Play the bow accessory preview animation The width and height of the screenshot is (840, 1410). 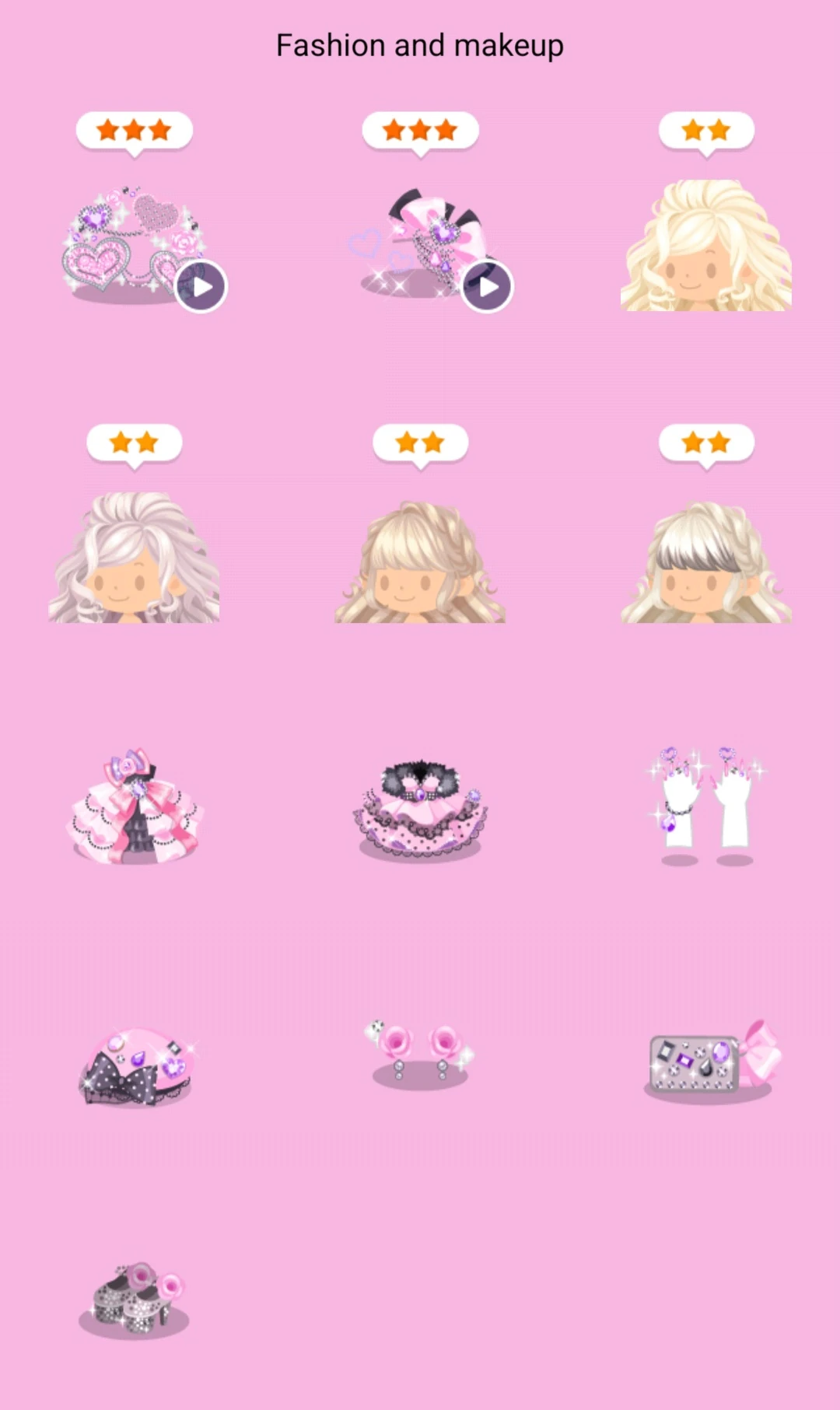tap(488, 286)
